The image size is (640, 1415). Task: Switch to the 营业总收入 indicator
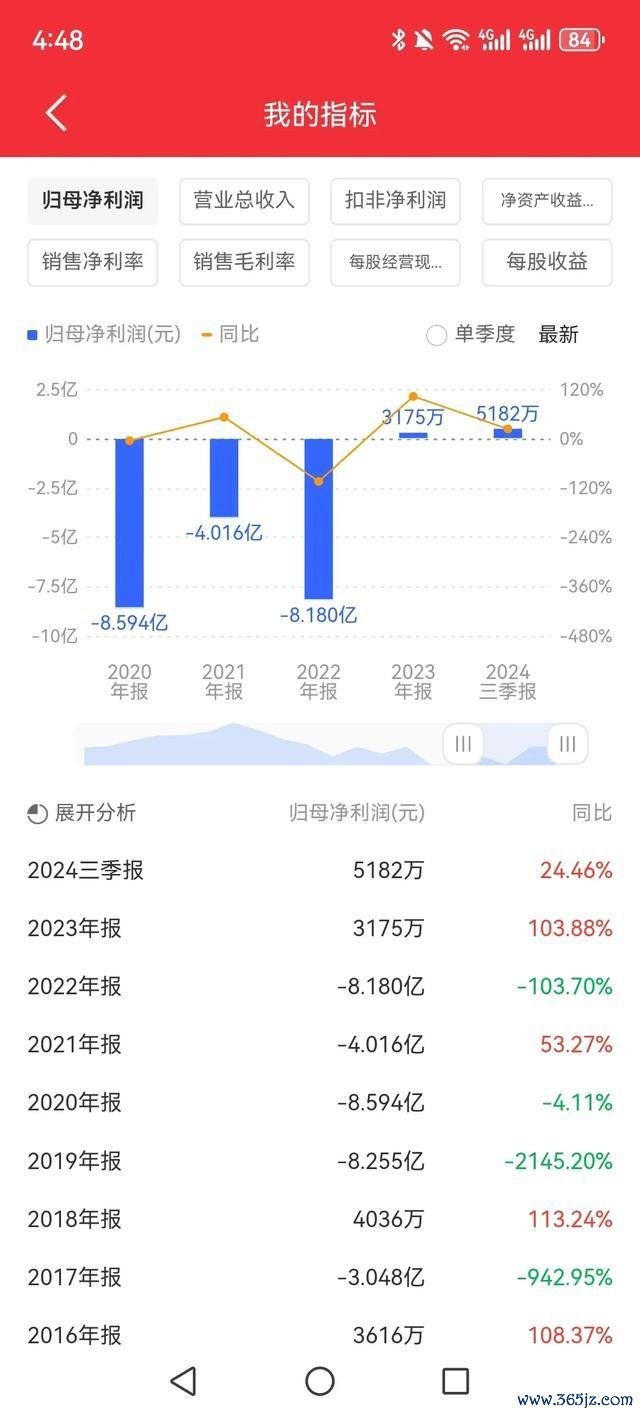coord(244,200)
